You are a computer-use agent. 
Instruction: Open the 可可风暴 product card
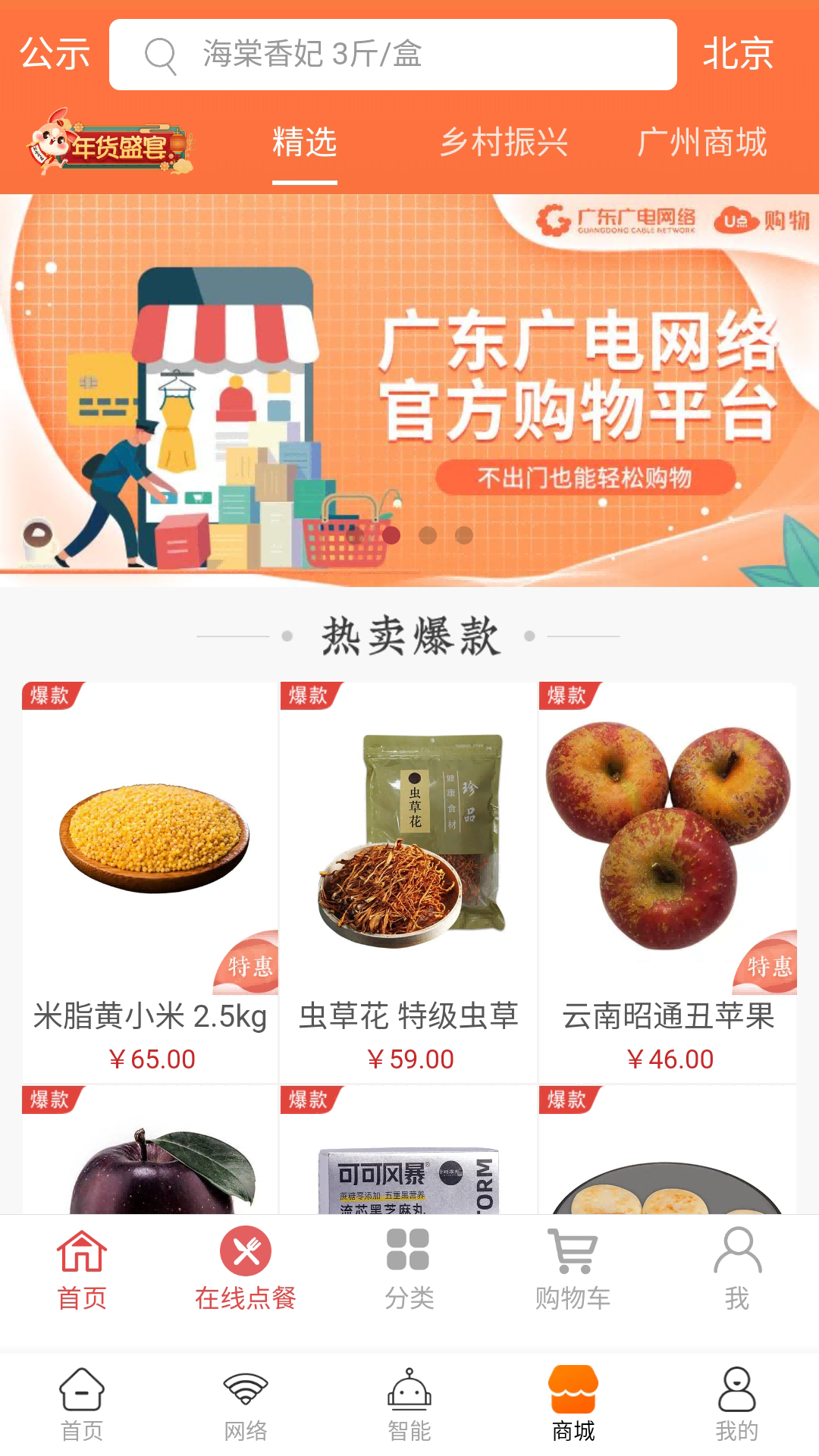point(409,1153)
